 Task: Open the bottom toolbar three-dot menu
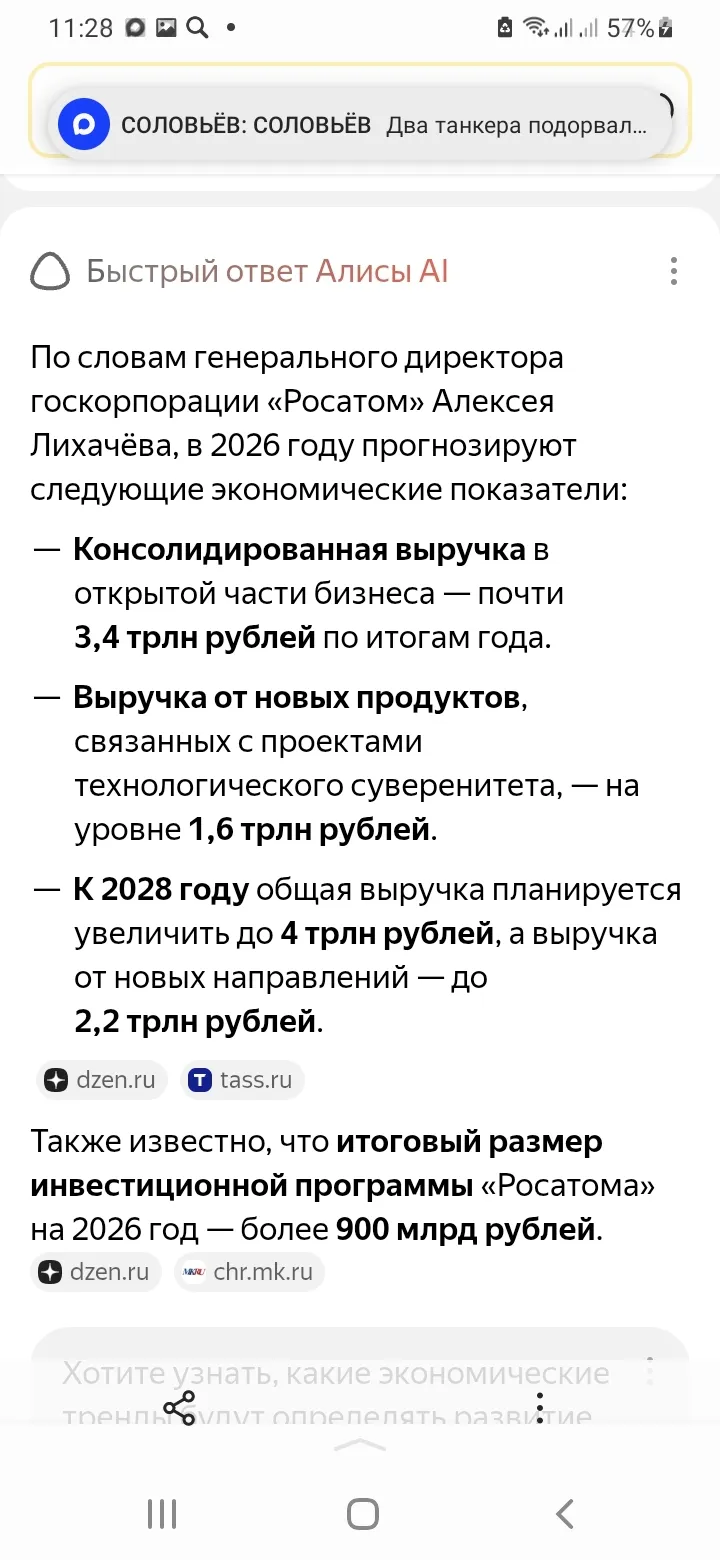(x=540, y=1408)
